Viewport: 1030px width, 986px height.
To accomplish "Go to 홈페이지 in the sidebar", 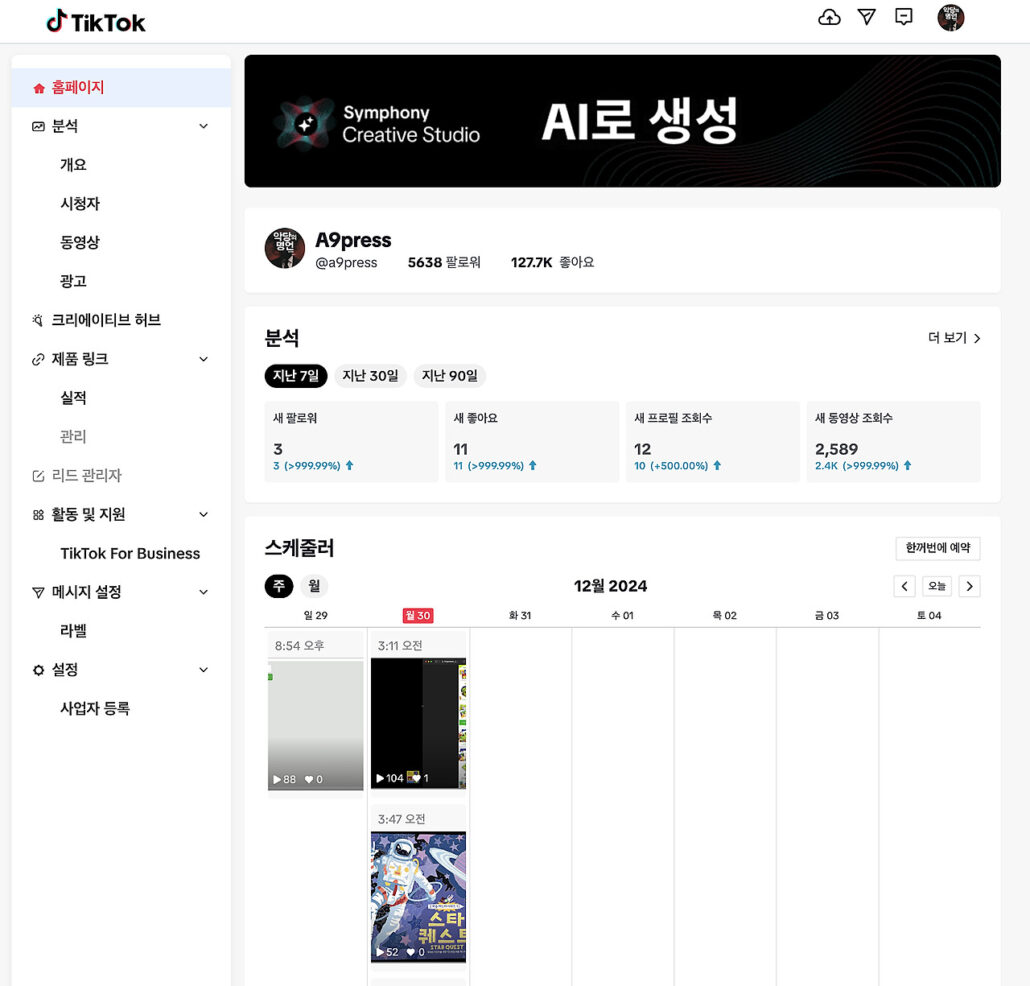I will (x=78, y=88).
